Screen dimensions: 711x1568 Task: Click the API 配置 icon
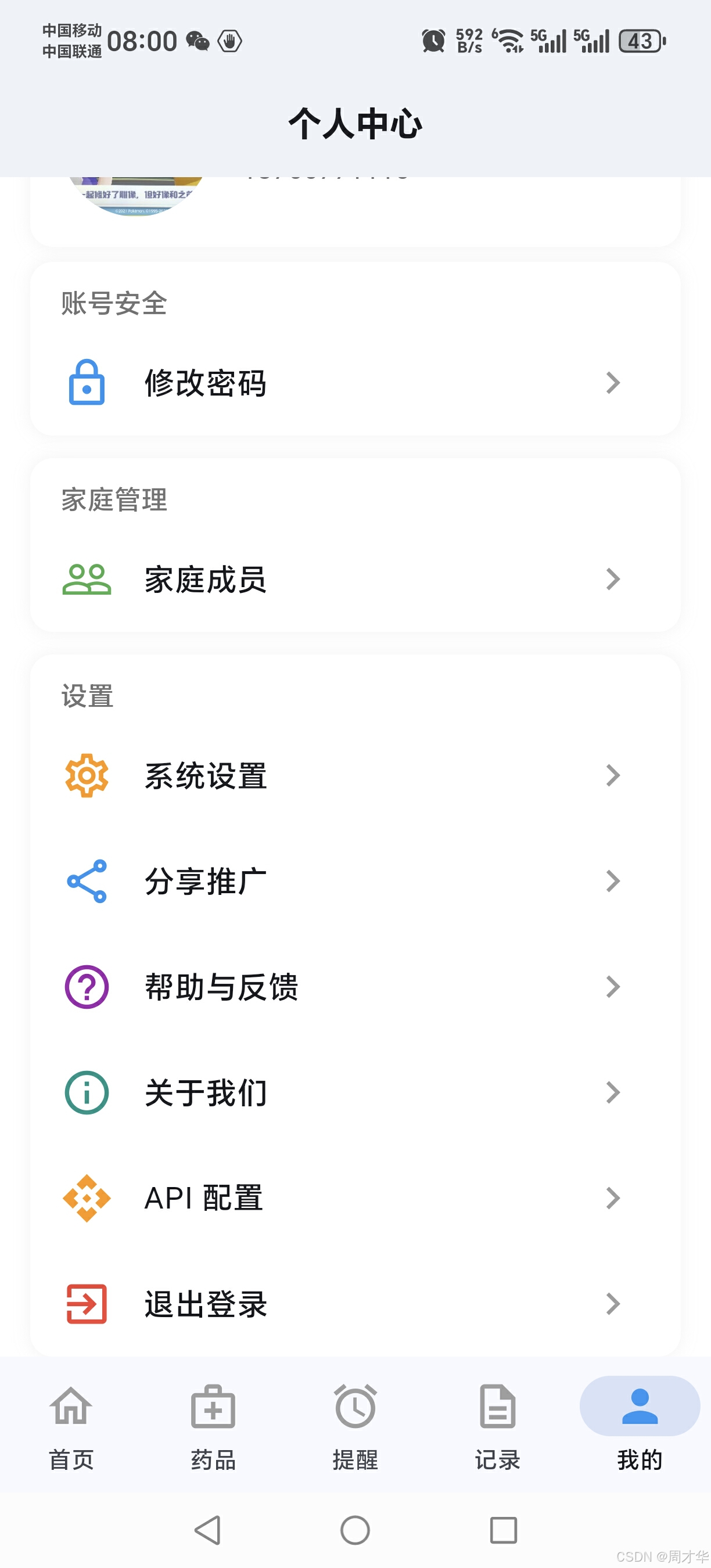click(86, 1197)
